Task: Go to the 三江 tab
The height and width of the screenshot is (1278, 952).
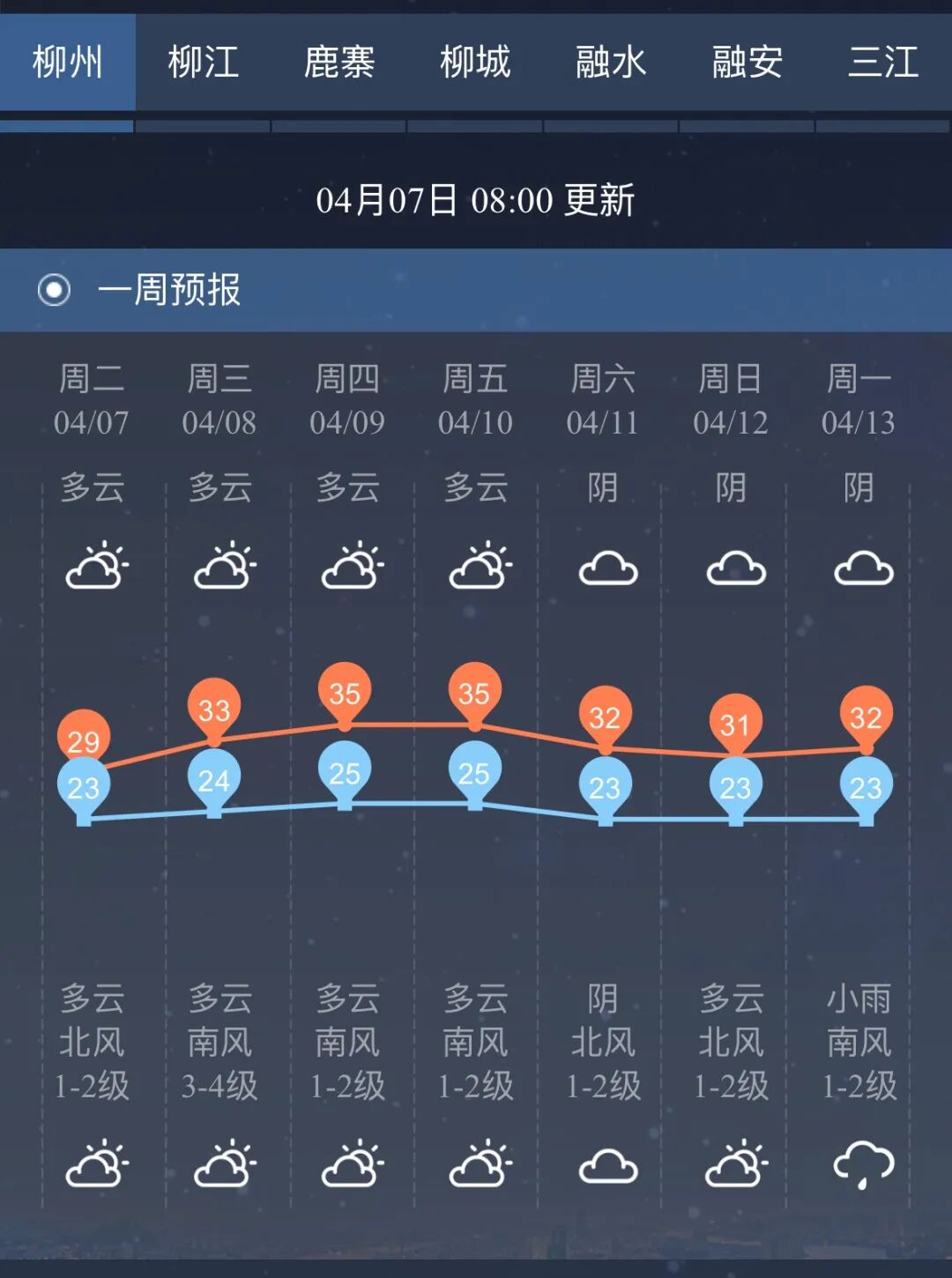Action: tap(883, 63)
